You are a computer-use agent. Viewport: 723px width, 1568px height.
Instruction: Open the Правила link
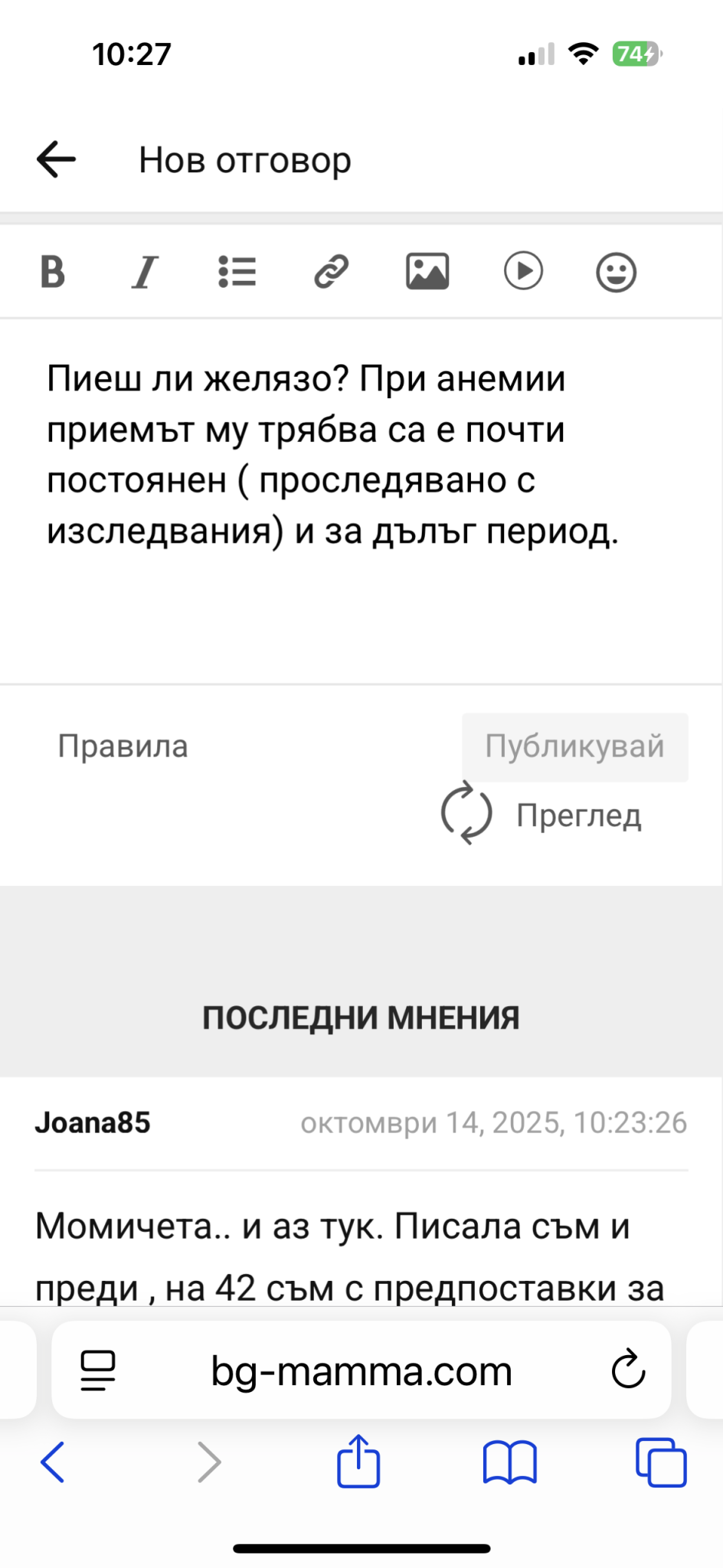(x=123, y=746)
